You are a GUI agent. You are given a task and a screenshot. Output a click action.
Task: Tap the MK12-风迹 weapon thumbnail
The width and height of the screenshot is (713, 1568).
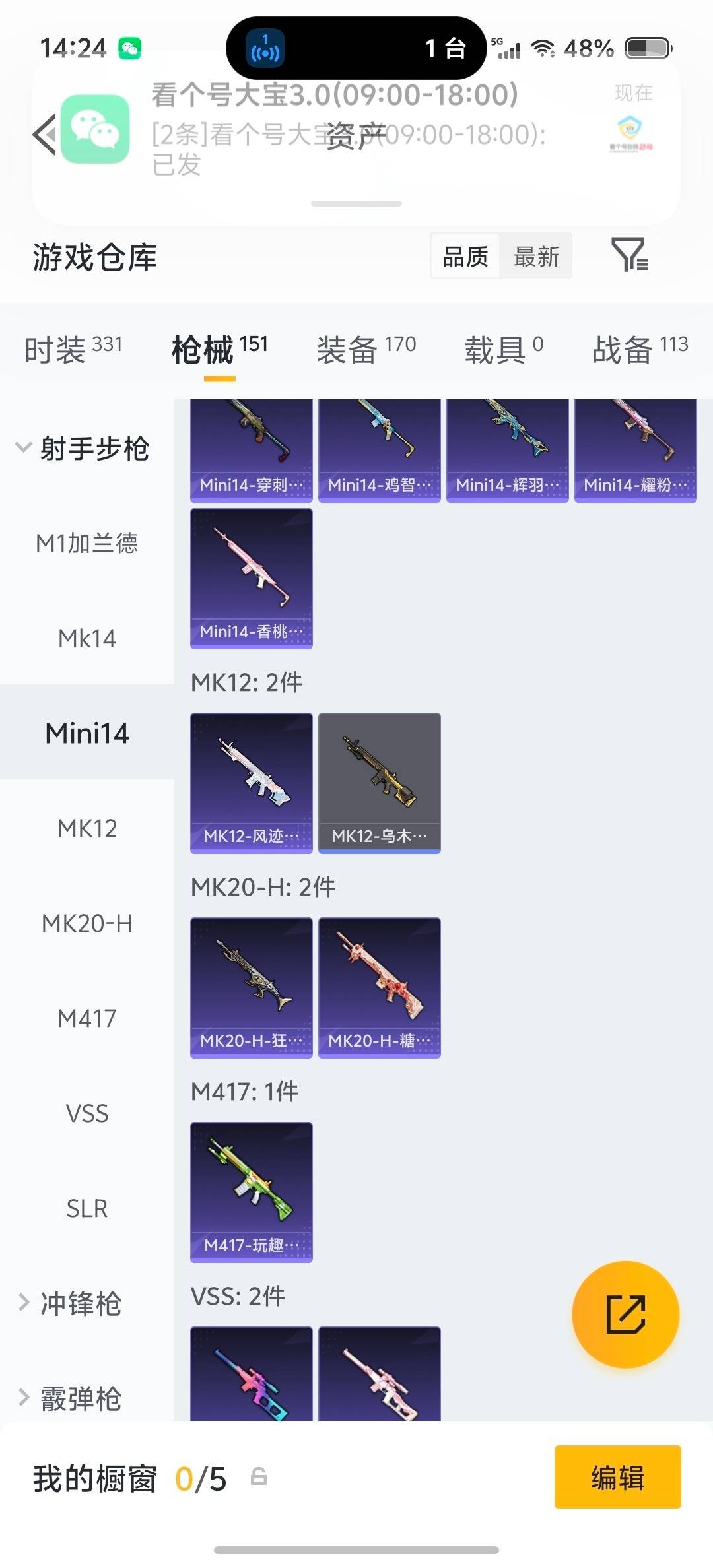[x=252, y=781]
